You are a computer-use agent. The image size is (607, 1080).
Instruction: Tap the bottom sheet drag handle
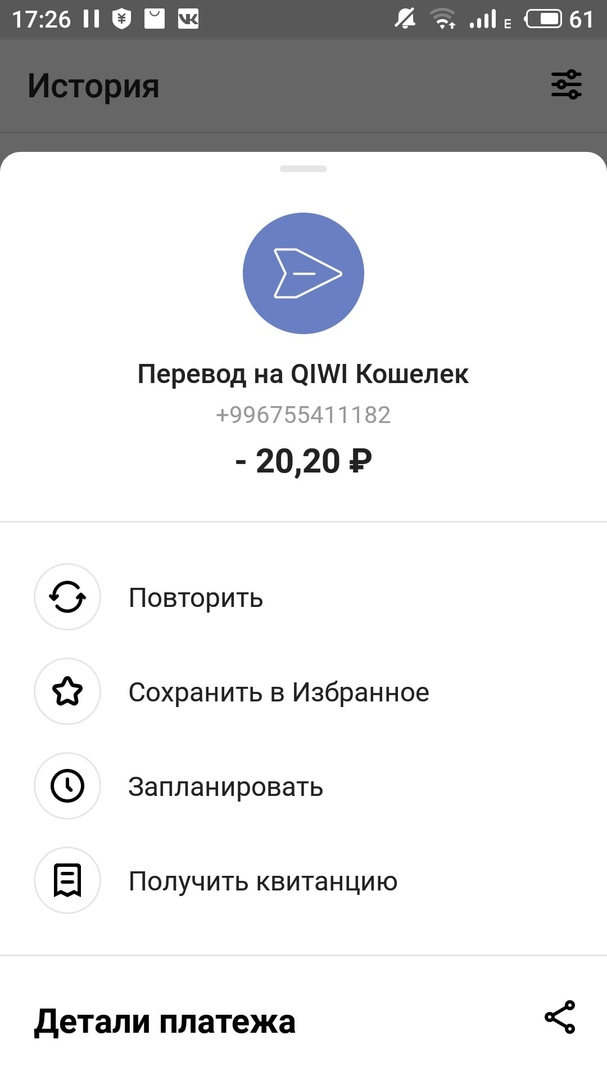point(303,169)
